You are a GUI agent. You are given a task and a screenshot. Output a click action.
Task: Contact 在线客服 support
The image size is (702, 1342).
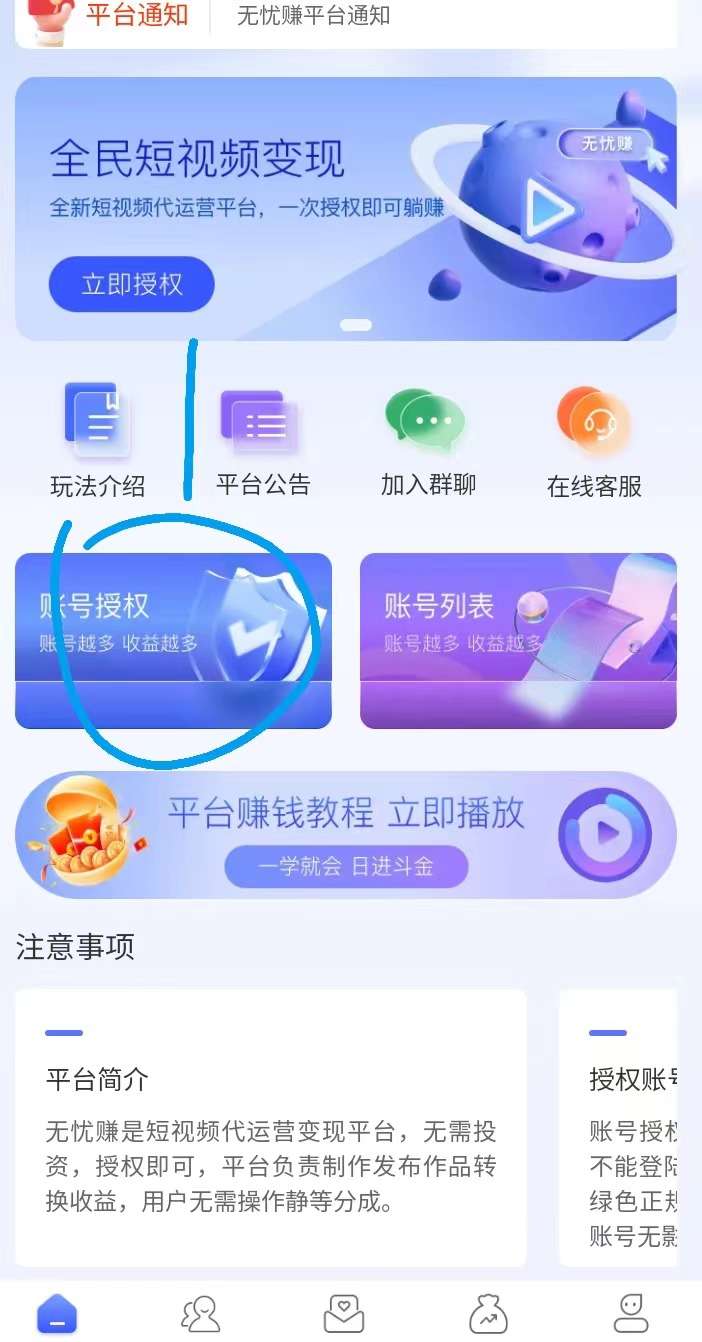tap(594, 440)
